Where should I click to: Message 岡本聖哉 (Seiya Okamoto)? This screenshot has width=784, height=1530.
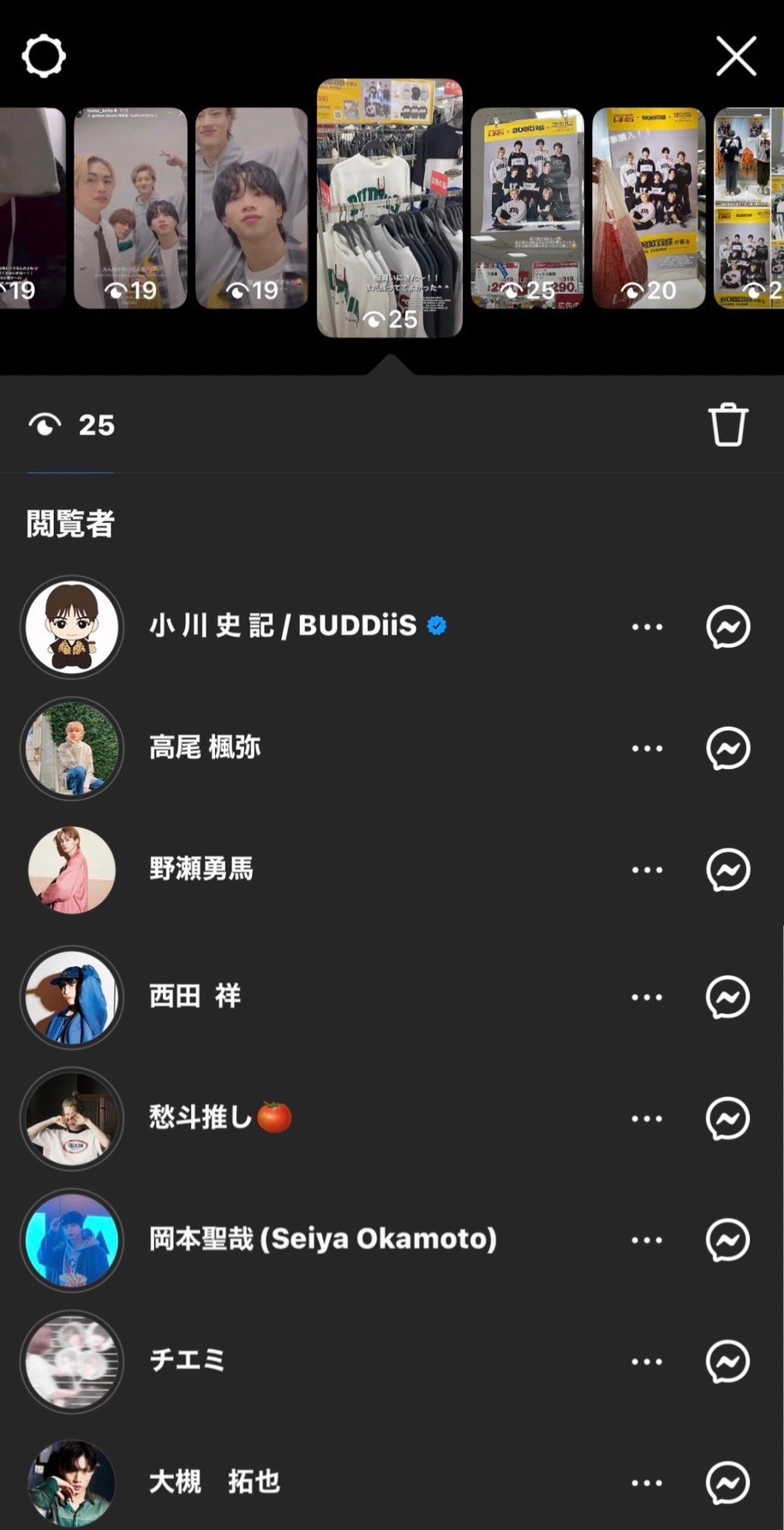727,1239
